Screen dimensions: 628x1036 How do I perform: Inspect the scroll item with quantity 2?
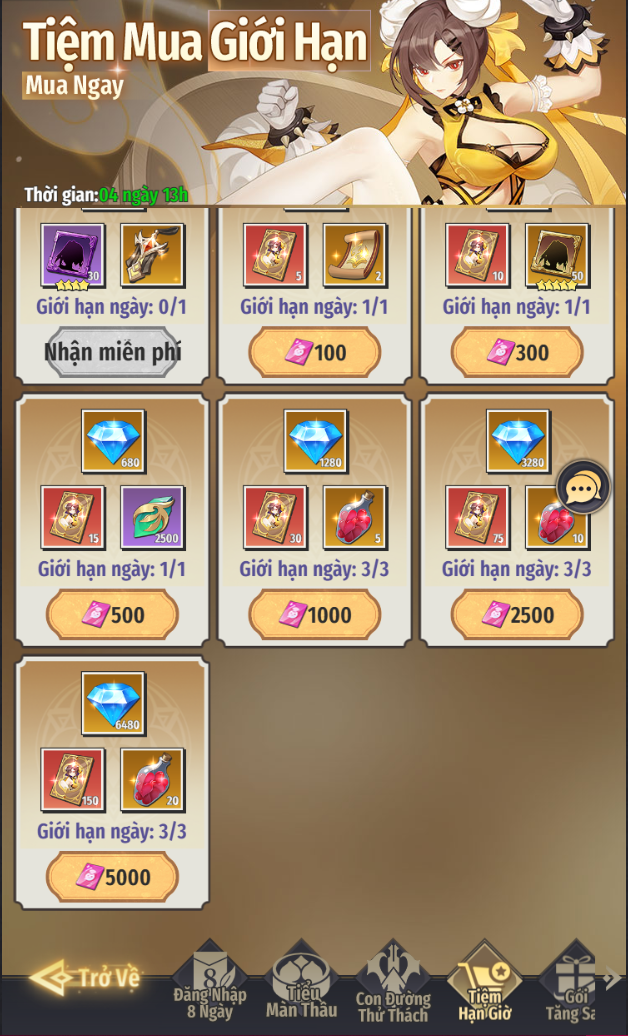355,255
